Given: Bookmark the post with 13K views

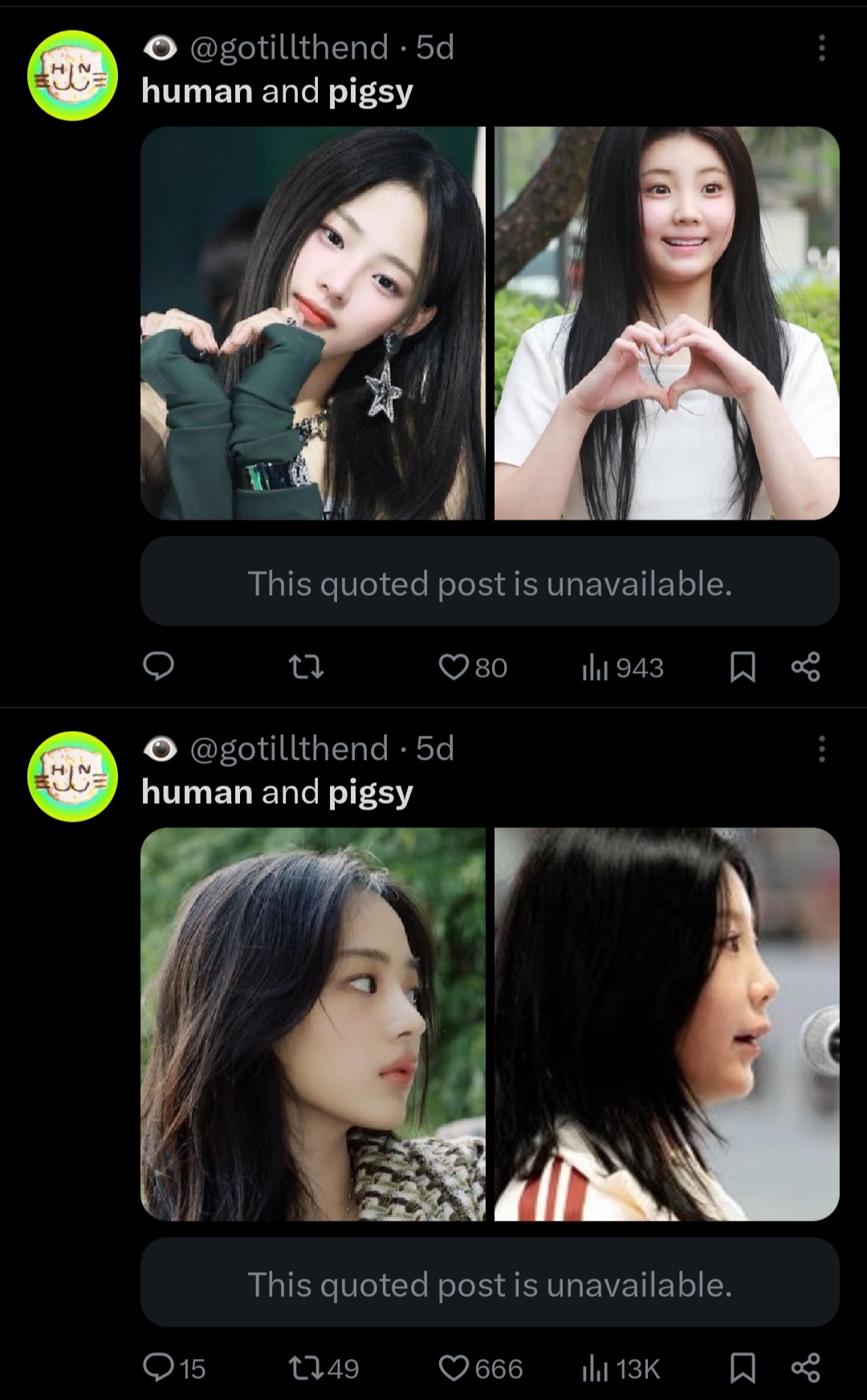Looking at the screenshot, I should [x=743, y=1368].
